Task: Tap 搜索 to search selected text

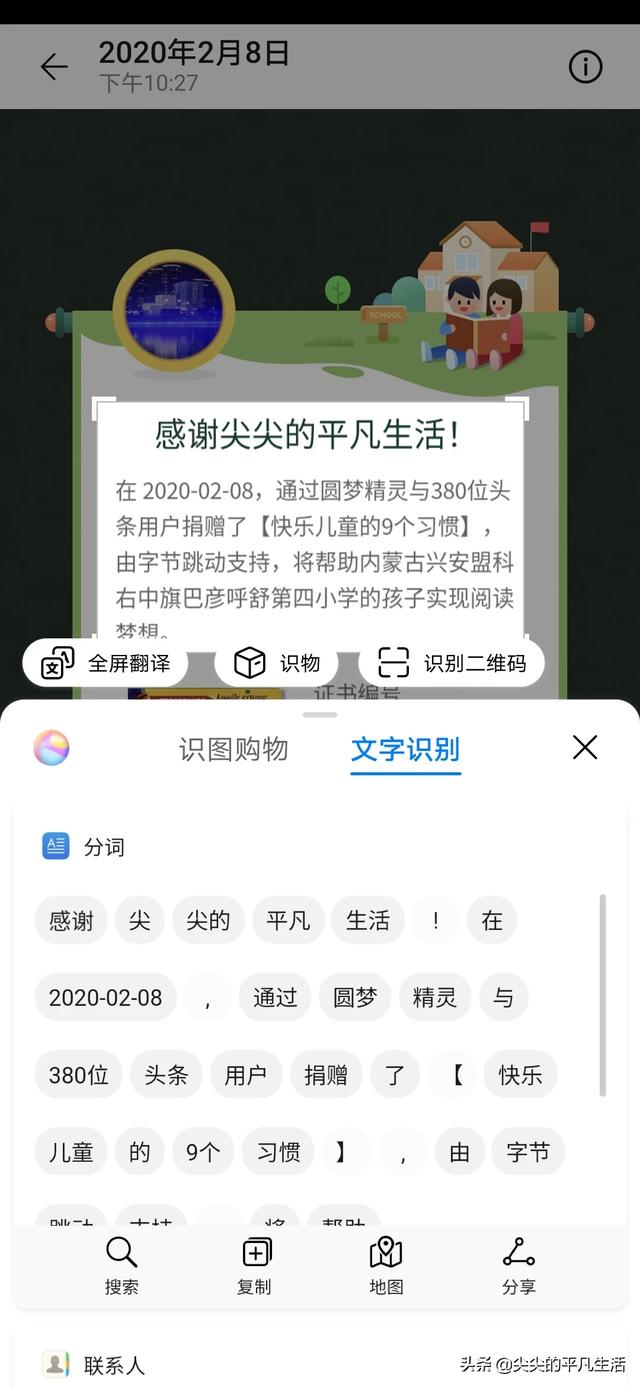Action: [x=122, y=1266]
